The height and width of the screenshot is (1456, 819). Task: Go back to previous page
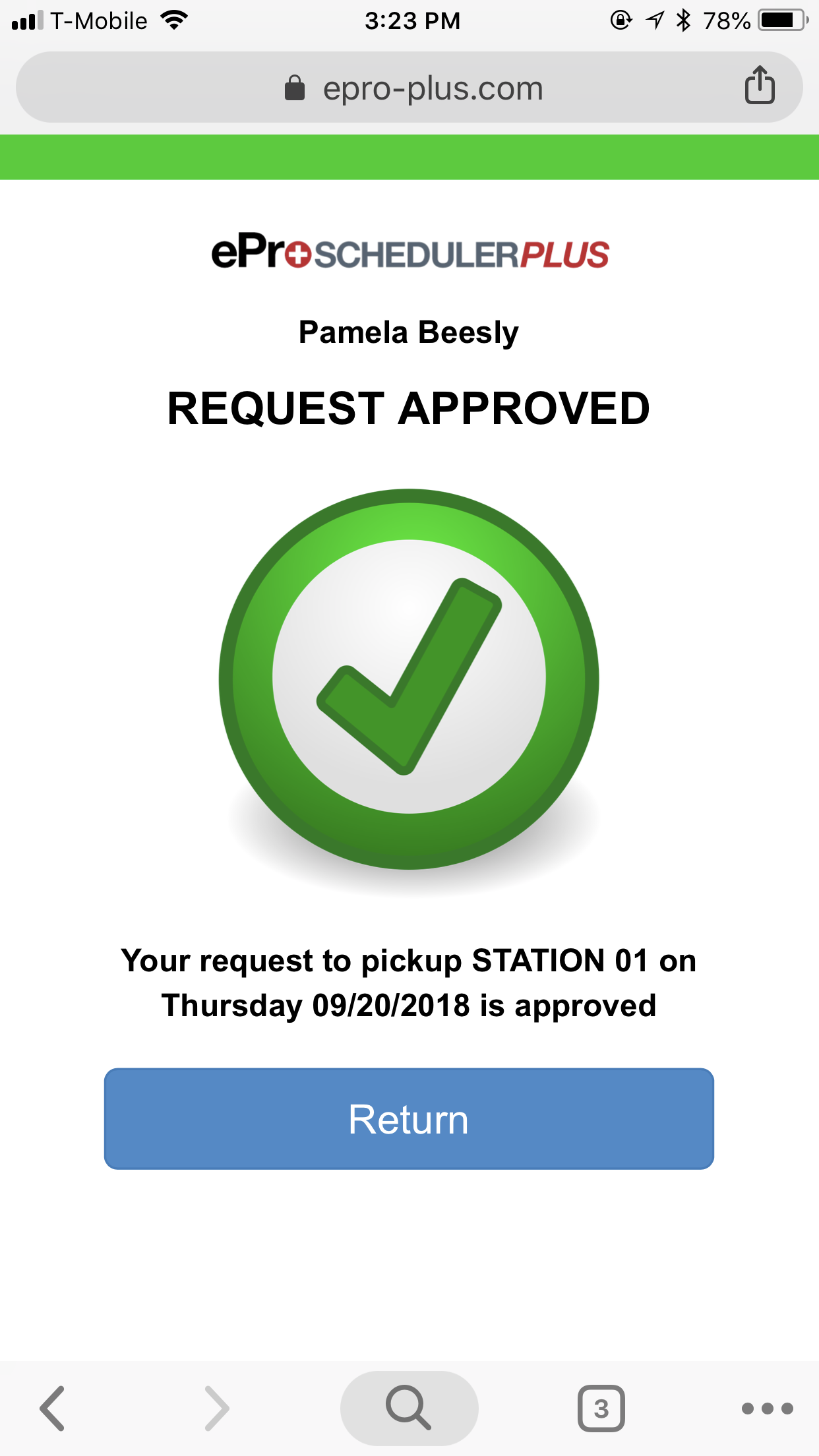[52, 1409]
